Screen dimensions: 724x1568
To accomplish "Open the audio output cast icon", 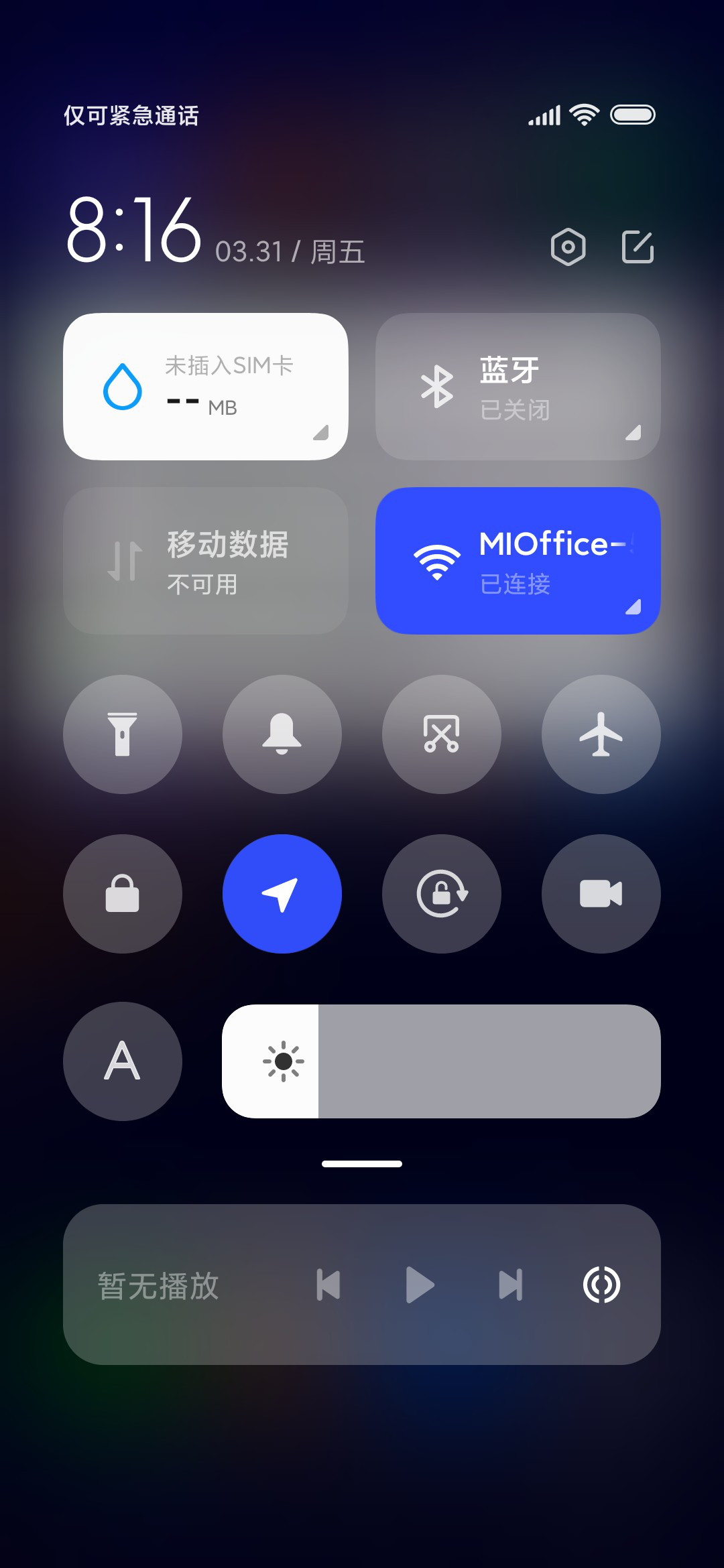I will [x=601, y=1285].
